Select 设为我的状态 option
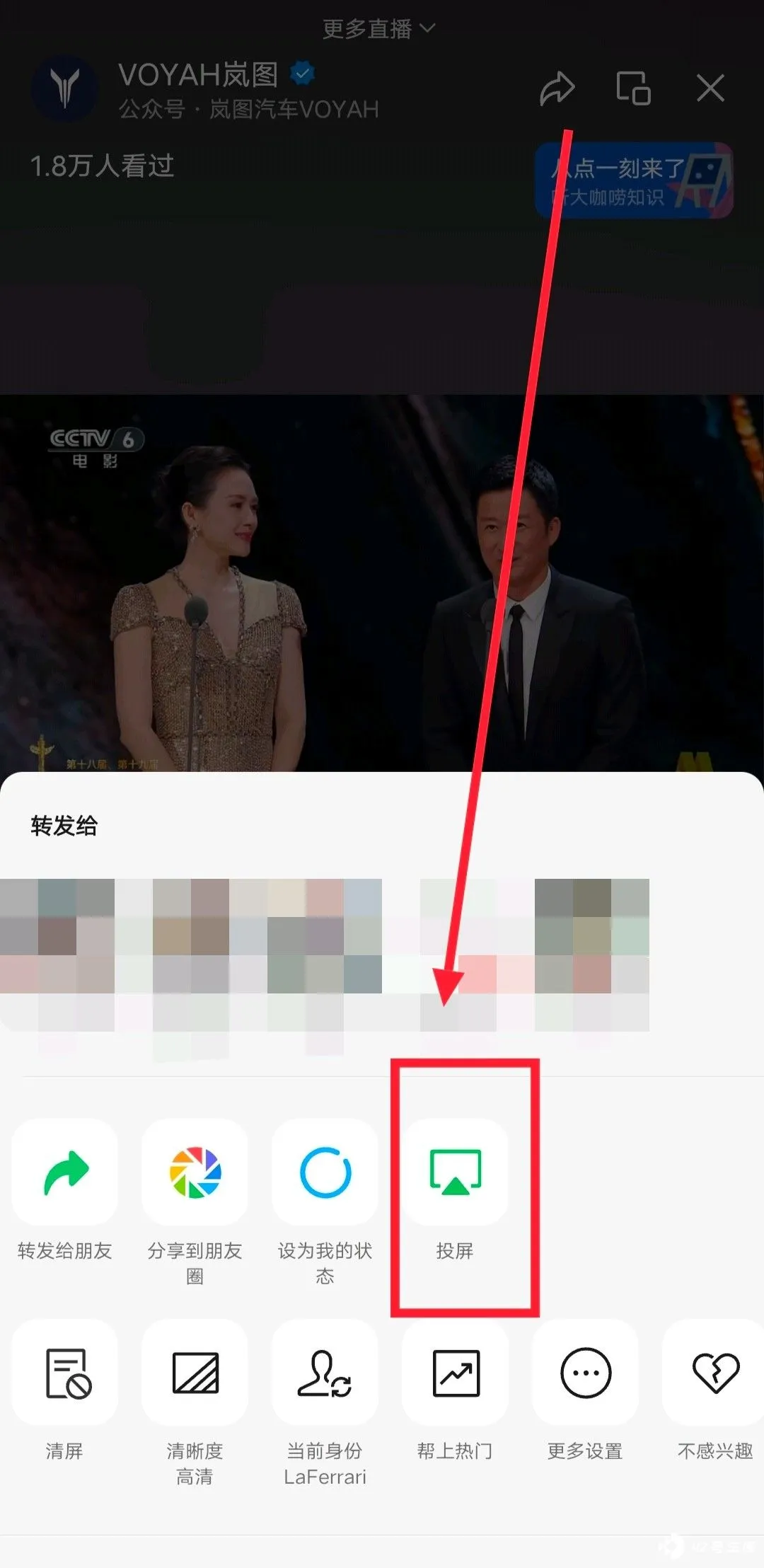 pos(325,1173)
